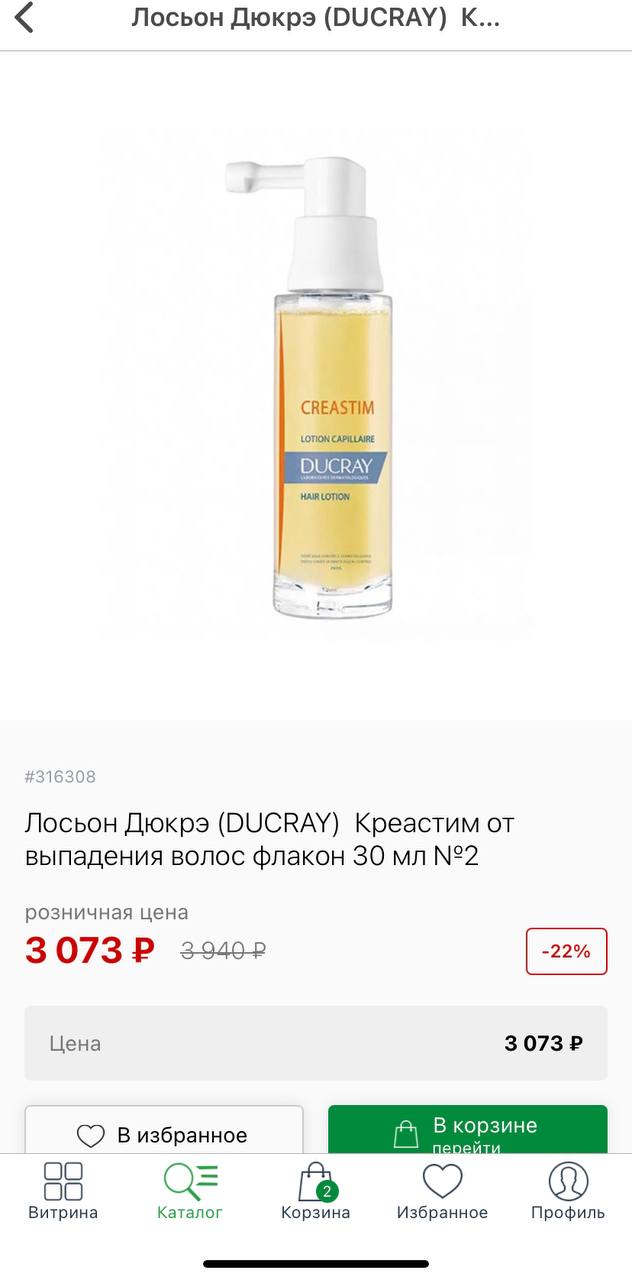Open the Ducray Creastim product image
Viewport: 632px width, 1280px height.
click(316, 385)
